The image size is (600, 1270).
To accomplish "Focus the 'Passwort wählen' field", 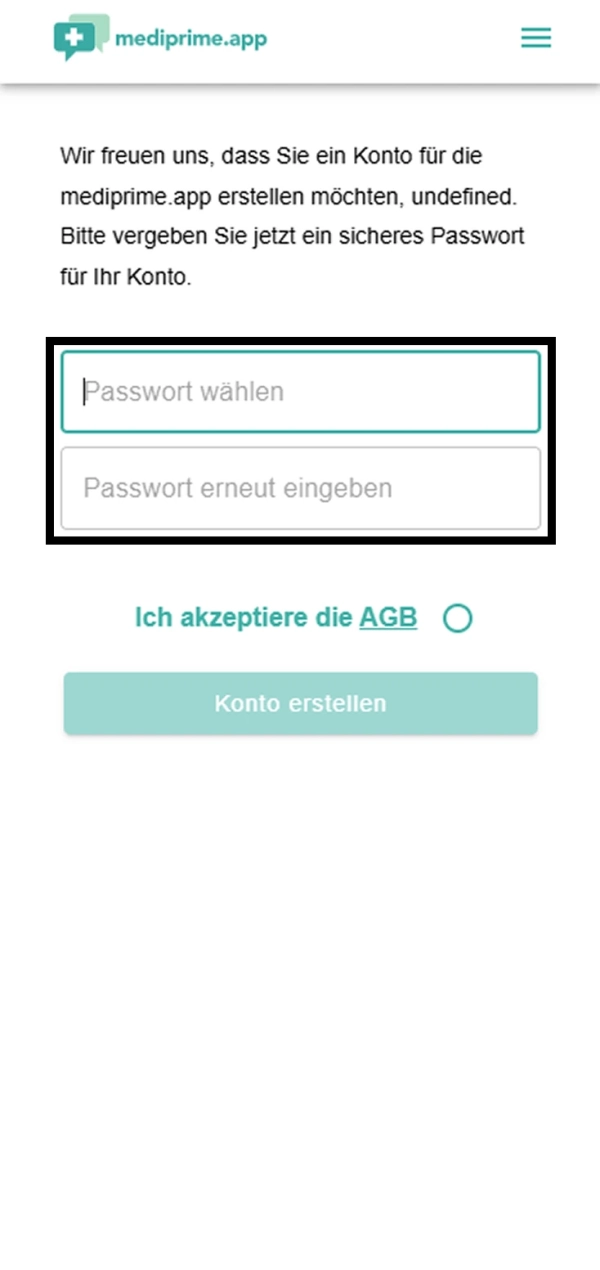I will click(x=300, y=392).
